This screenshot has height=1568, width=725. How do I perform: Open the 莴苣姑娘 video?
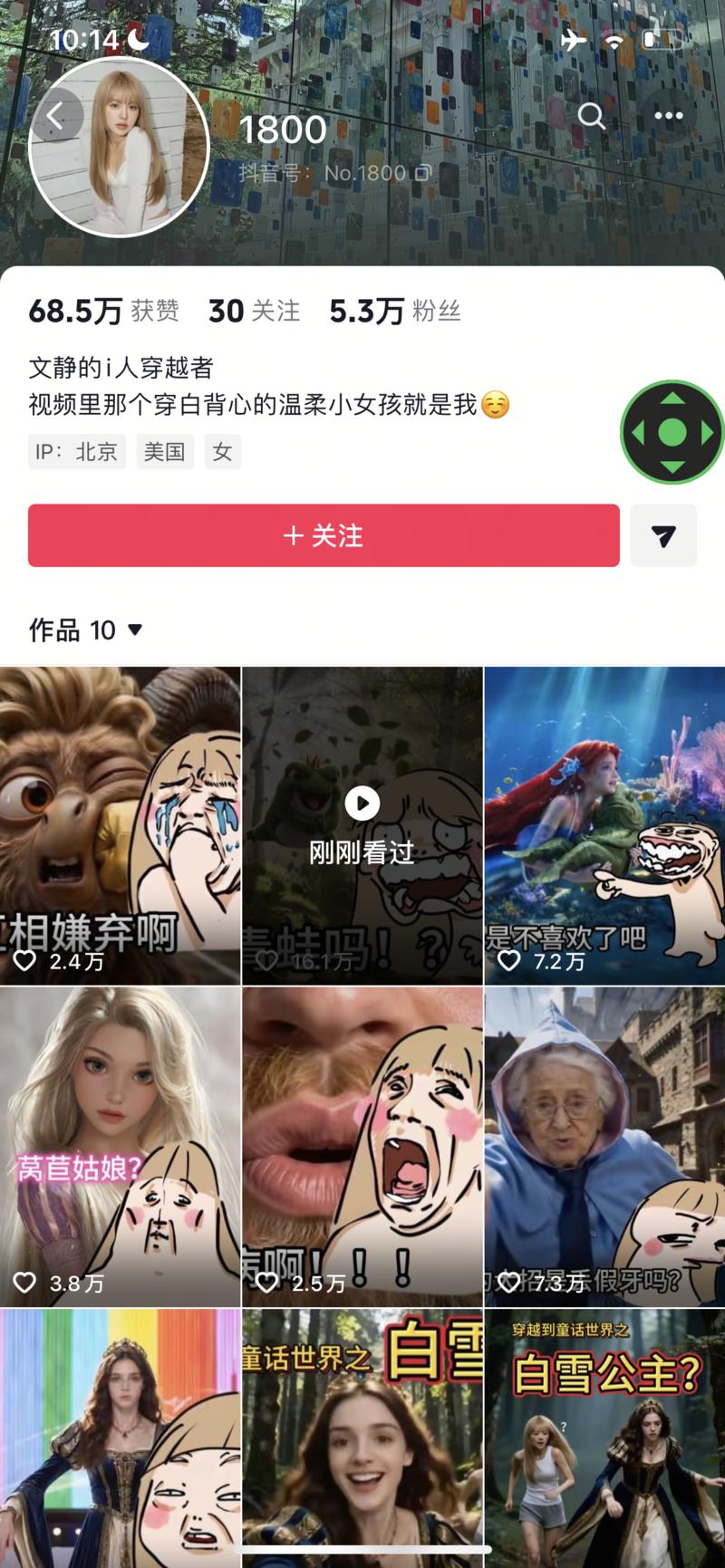pos(120,1147)
